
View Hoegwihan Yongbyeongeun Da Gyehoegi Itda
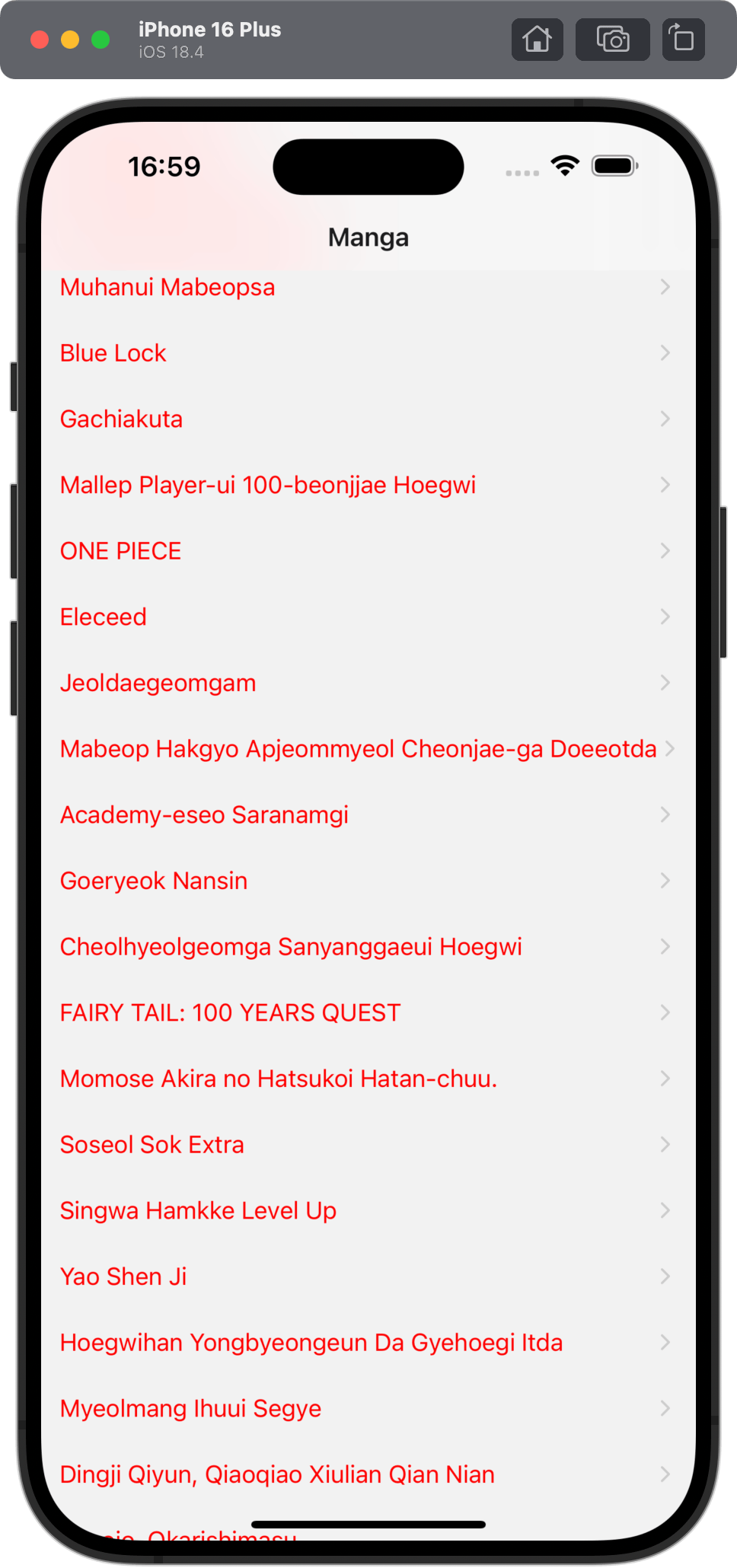click(311, 1343)
